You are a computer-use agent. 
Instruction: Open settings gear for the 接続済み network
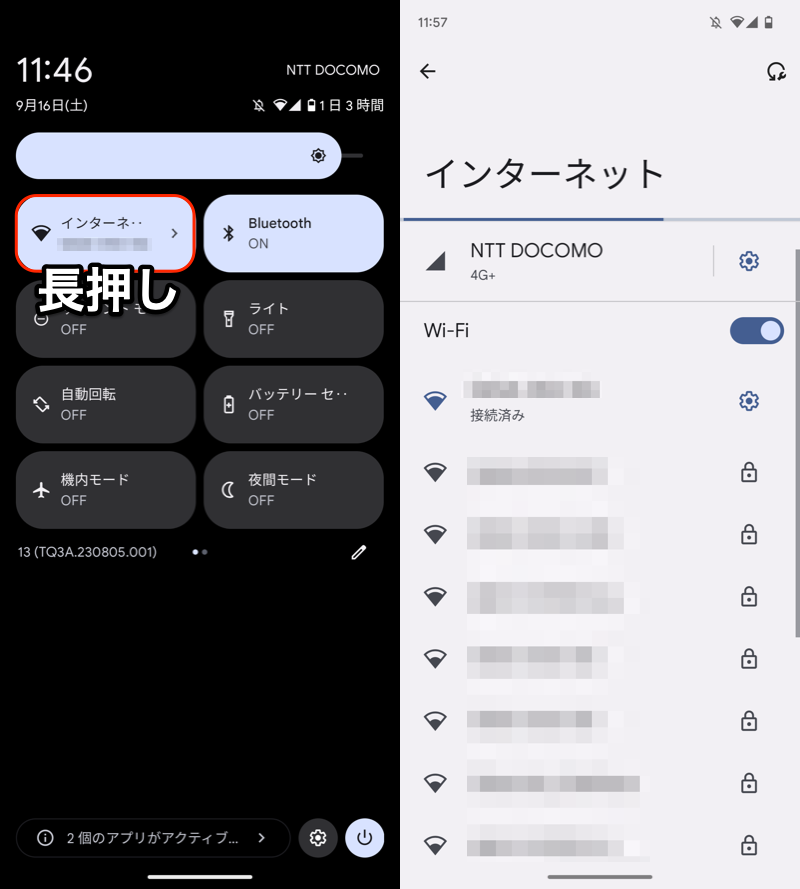[x=748, y=401]
